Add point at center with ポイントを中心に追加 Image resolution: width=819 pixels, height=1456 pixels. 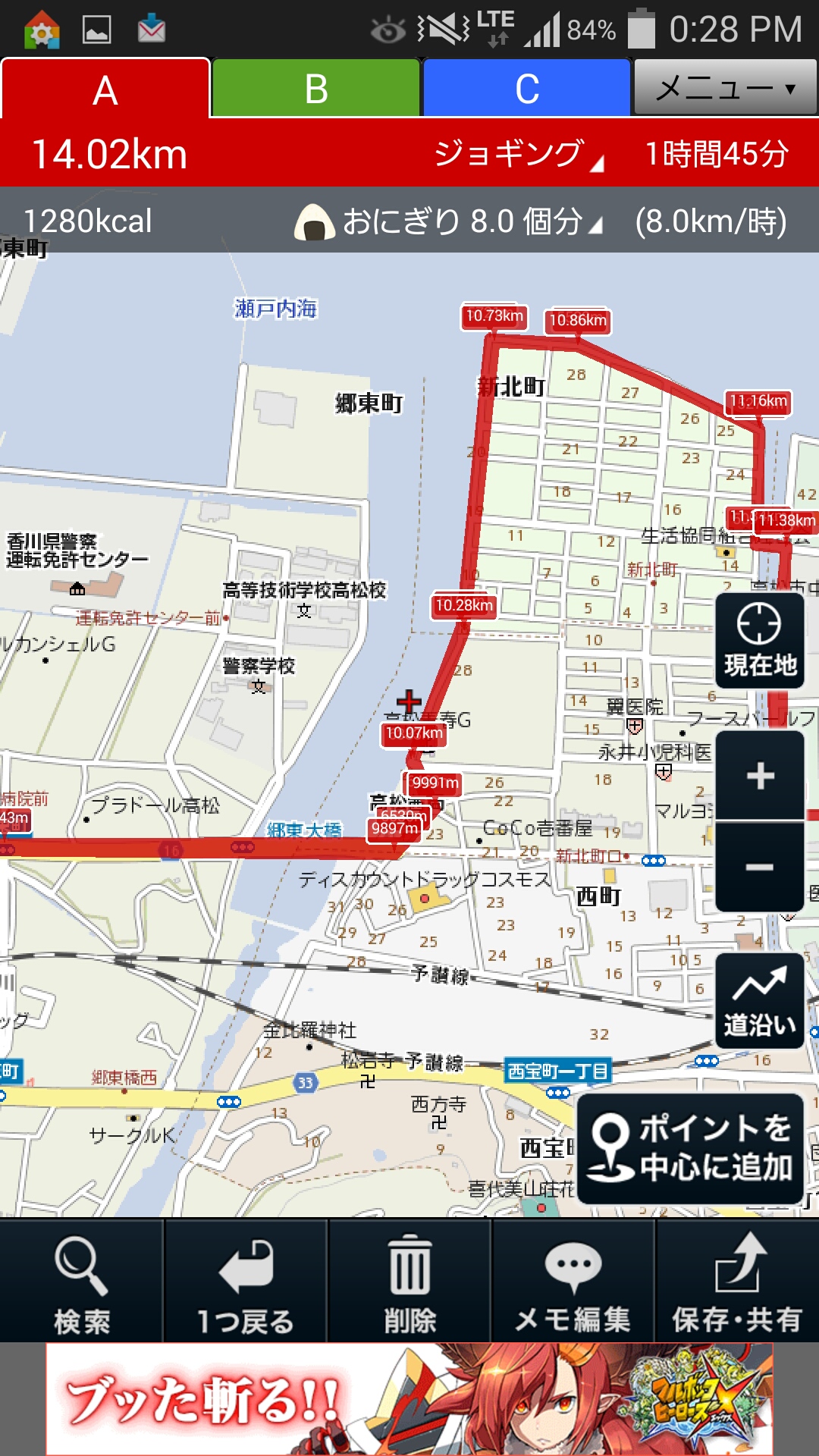690,1149
